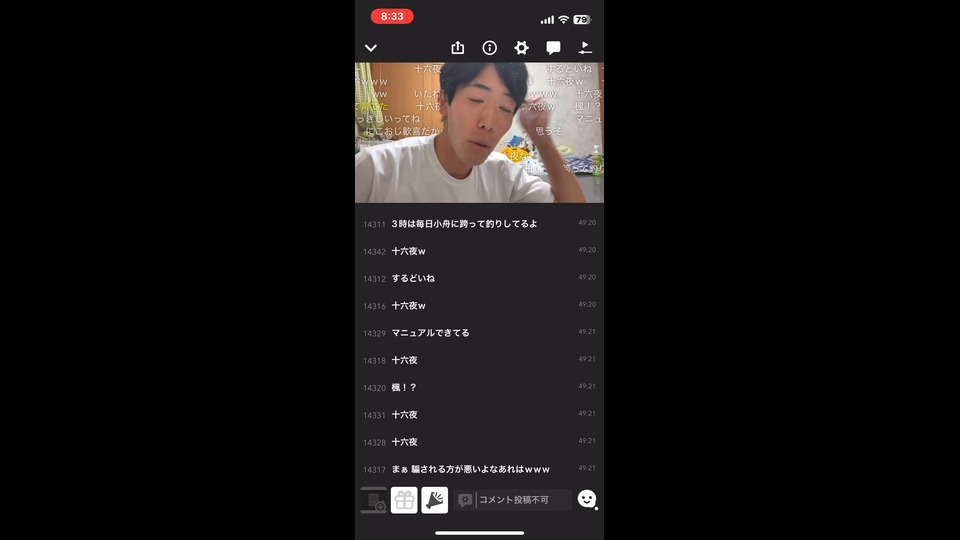Select the comment マニュアルできてる
This screenshot has height=540, width=960.
coord(431,333)
